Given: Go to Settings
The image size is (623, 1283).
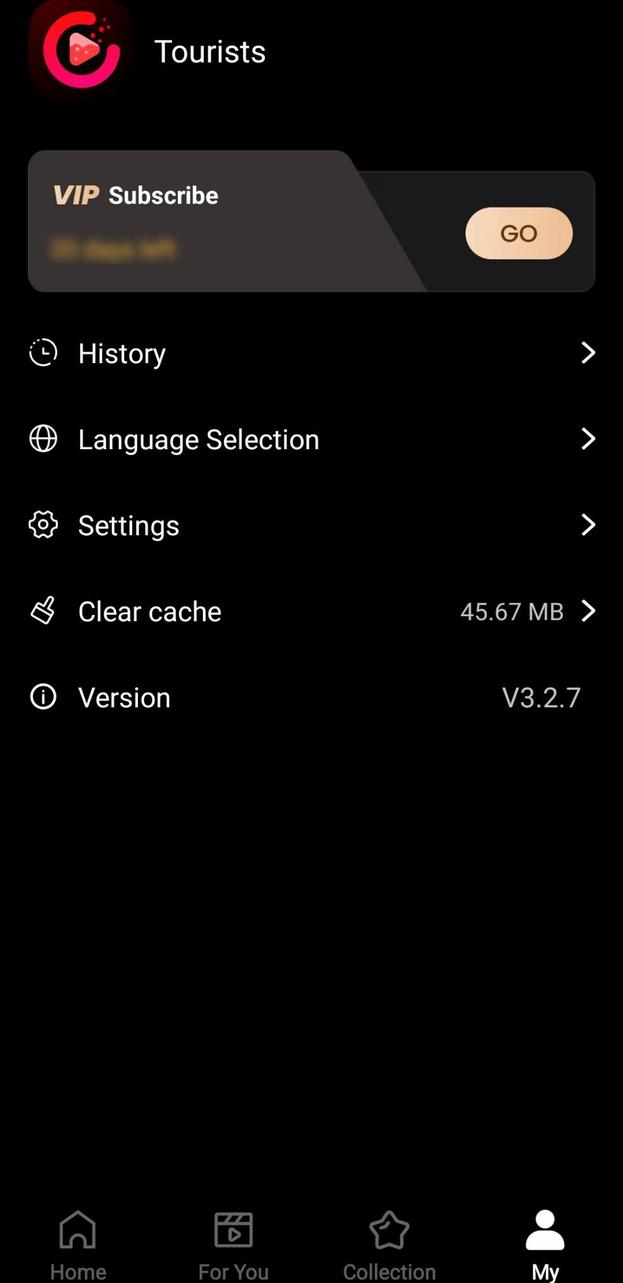Looking at the screenshot, I should [x=311, y=525].
